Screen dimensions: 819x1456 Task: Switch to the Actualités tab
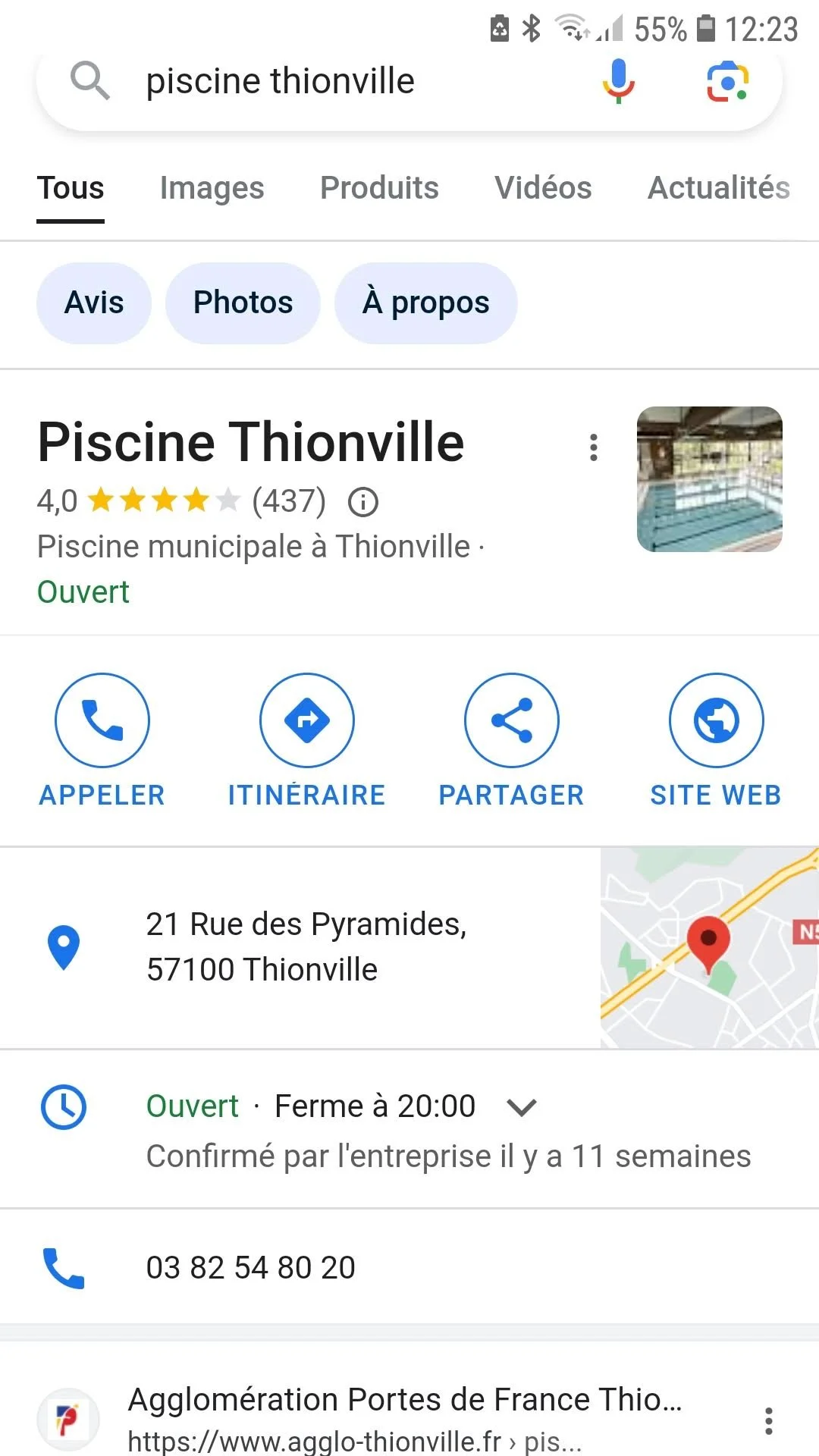pos(718,188)
